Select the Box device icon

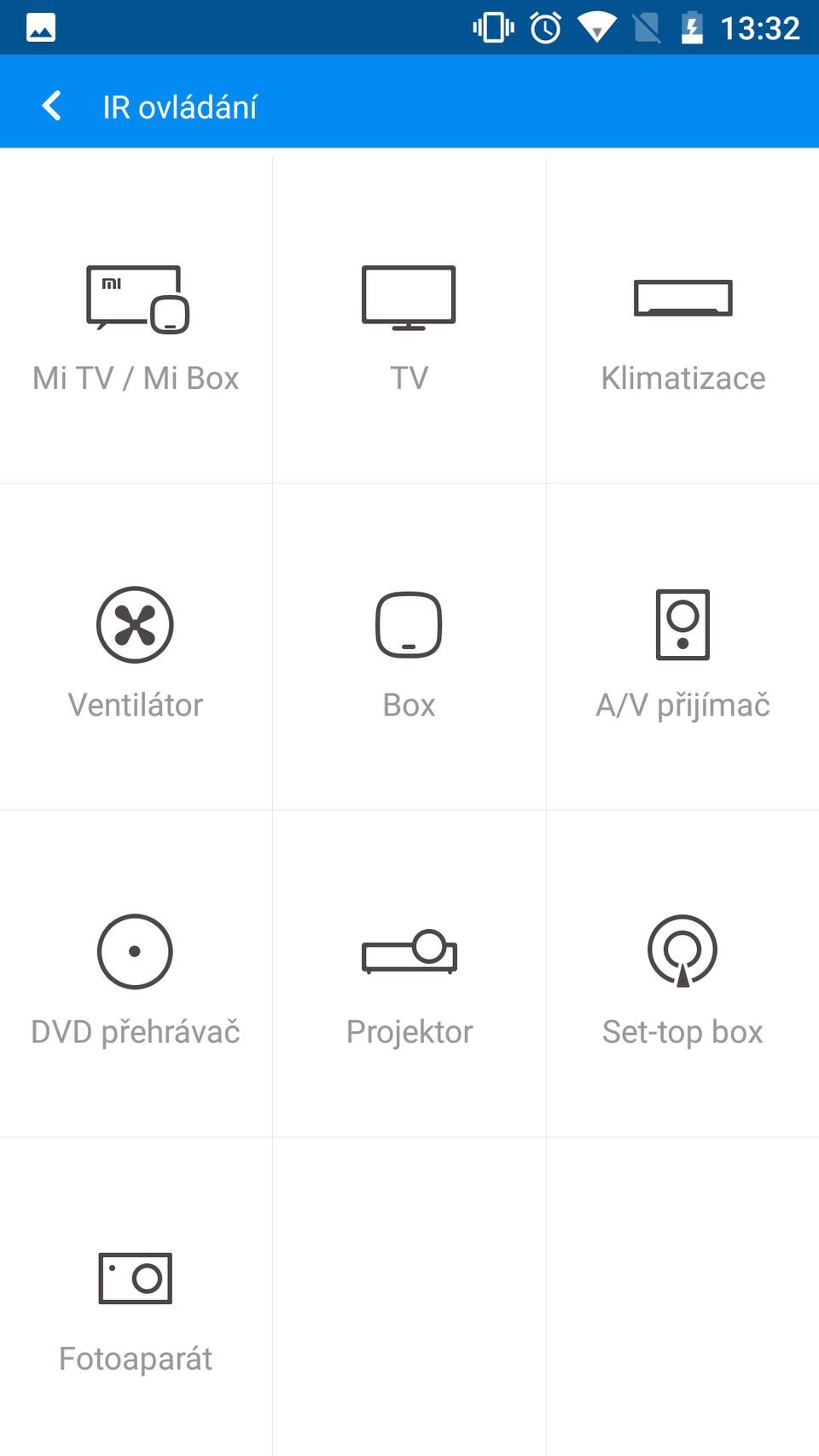coord(409,624)
